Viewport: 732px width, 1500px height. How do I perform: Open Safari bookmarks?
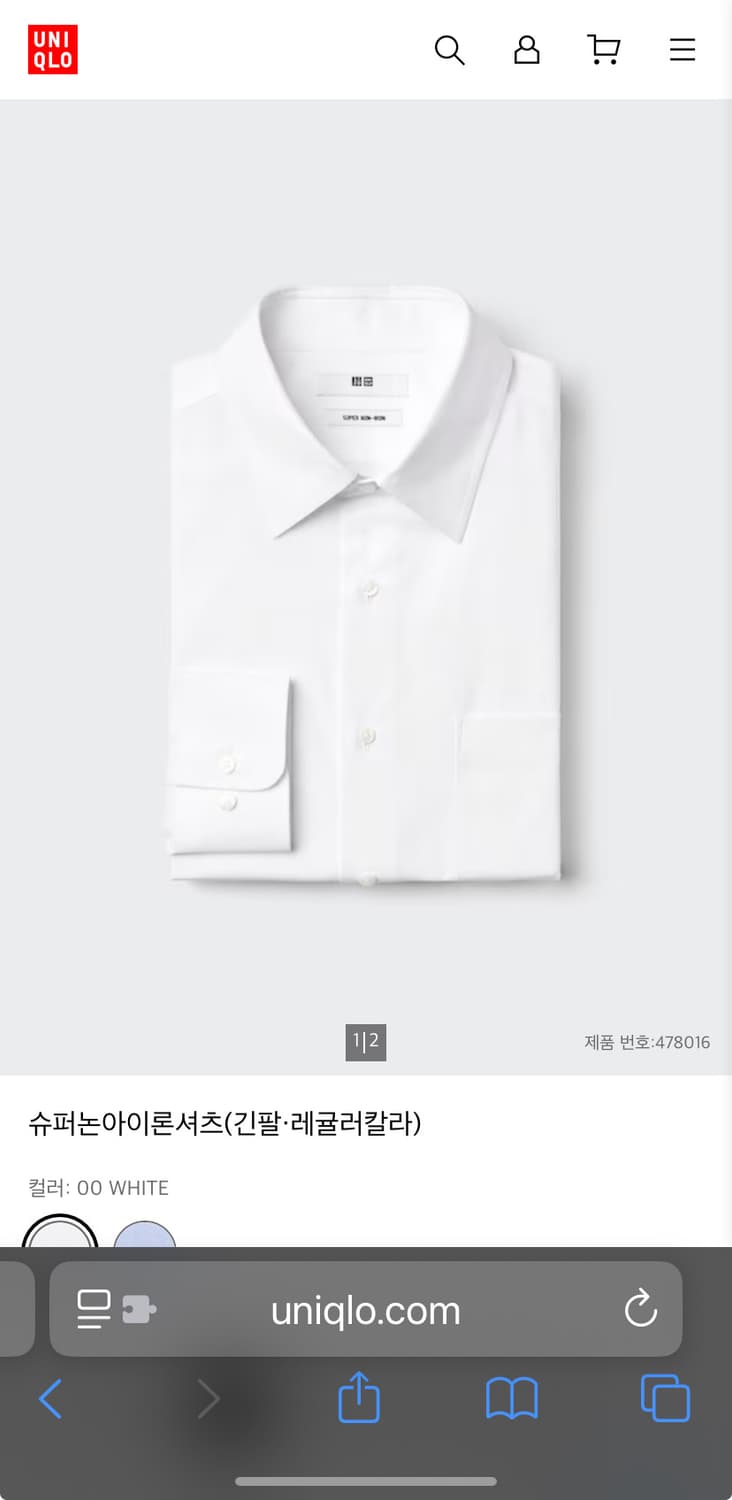(x=512, y=1399)
